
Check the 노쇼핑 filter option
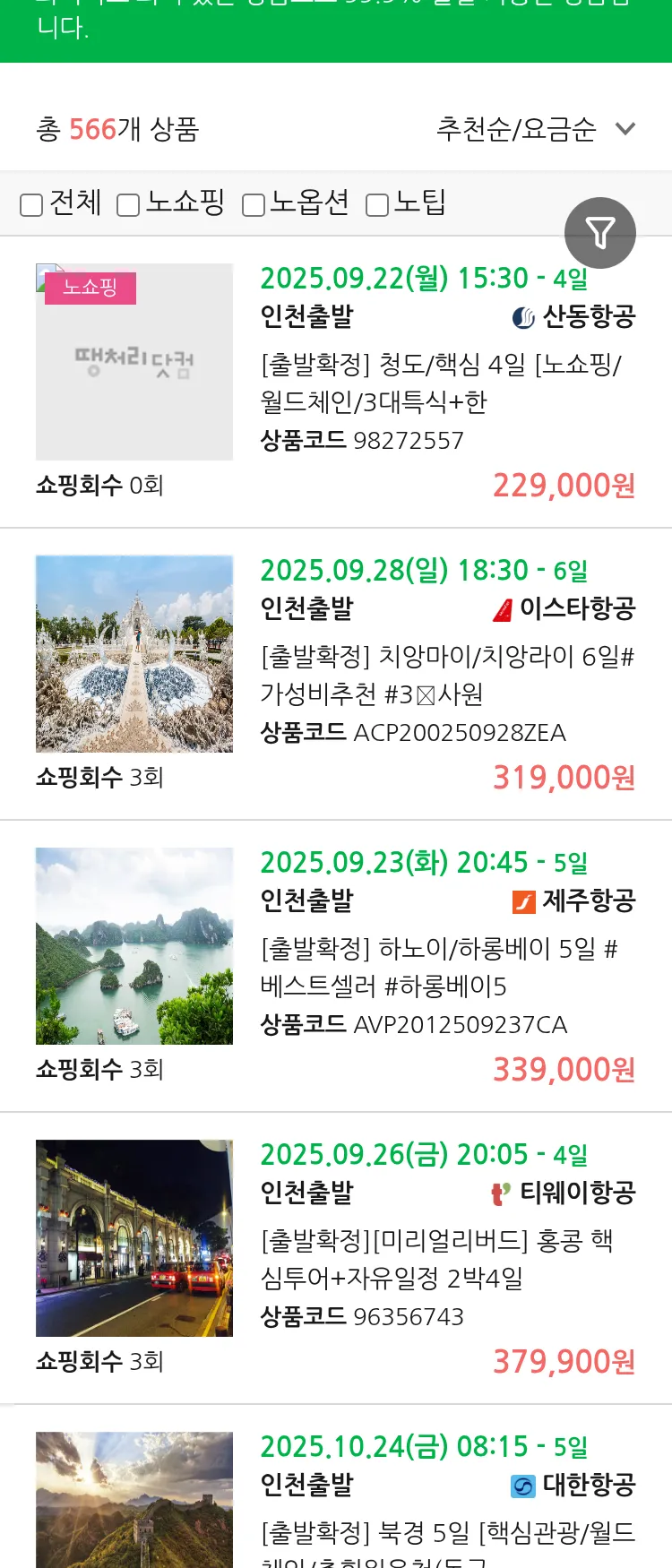pyautogui.click(x=129, y=205)
